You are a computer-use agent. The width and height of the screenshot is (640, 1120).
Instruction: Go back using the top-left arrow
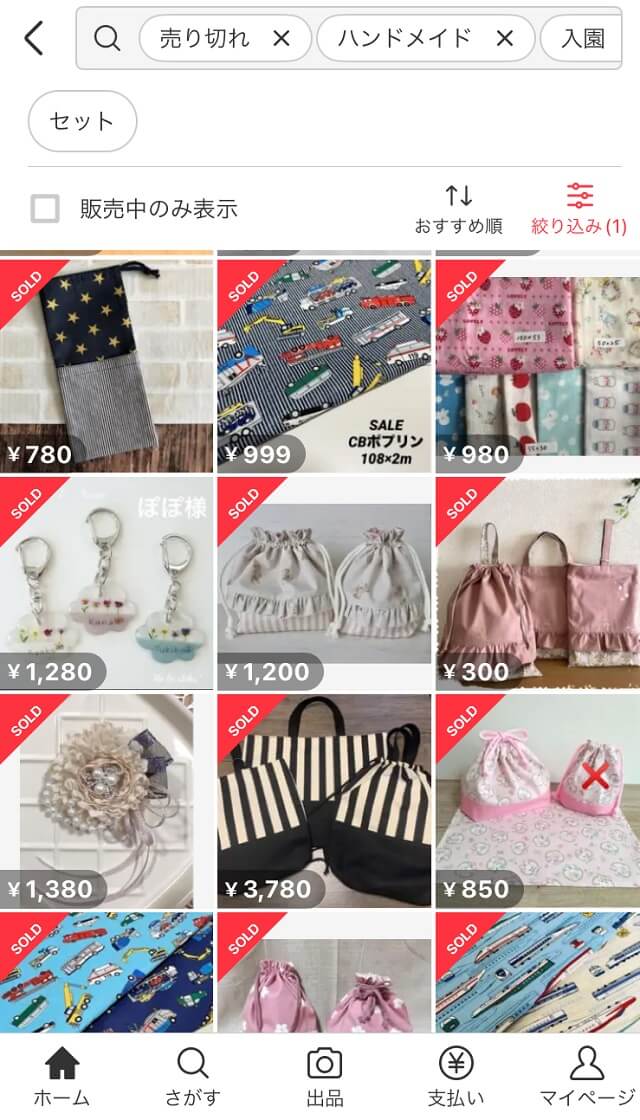35,39
